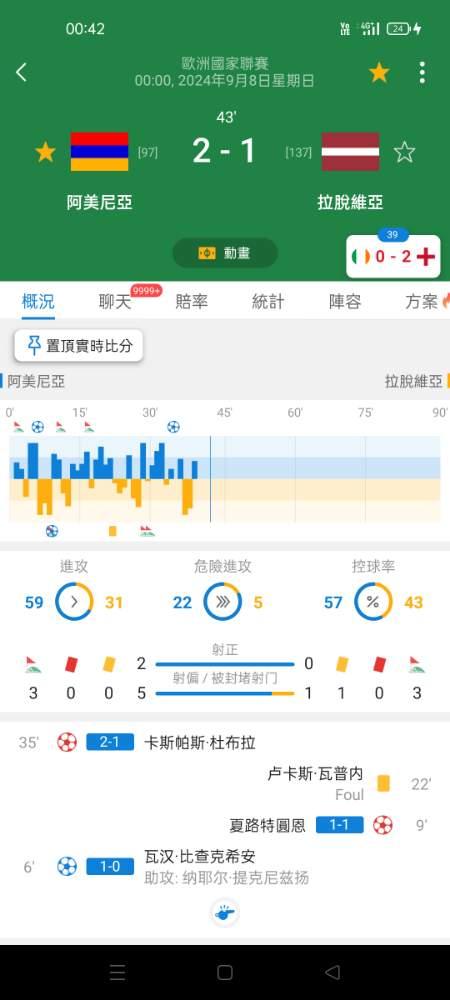This screenshot has width=450, height=1000.
Task: Favorite the 拉脫維亞 team star
Action: pos(404,152)
